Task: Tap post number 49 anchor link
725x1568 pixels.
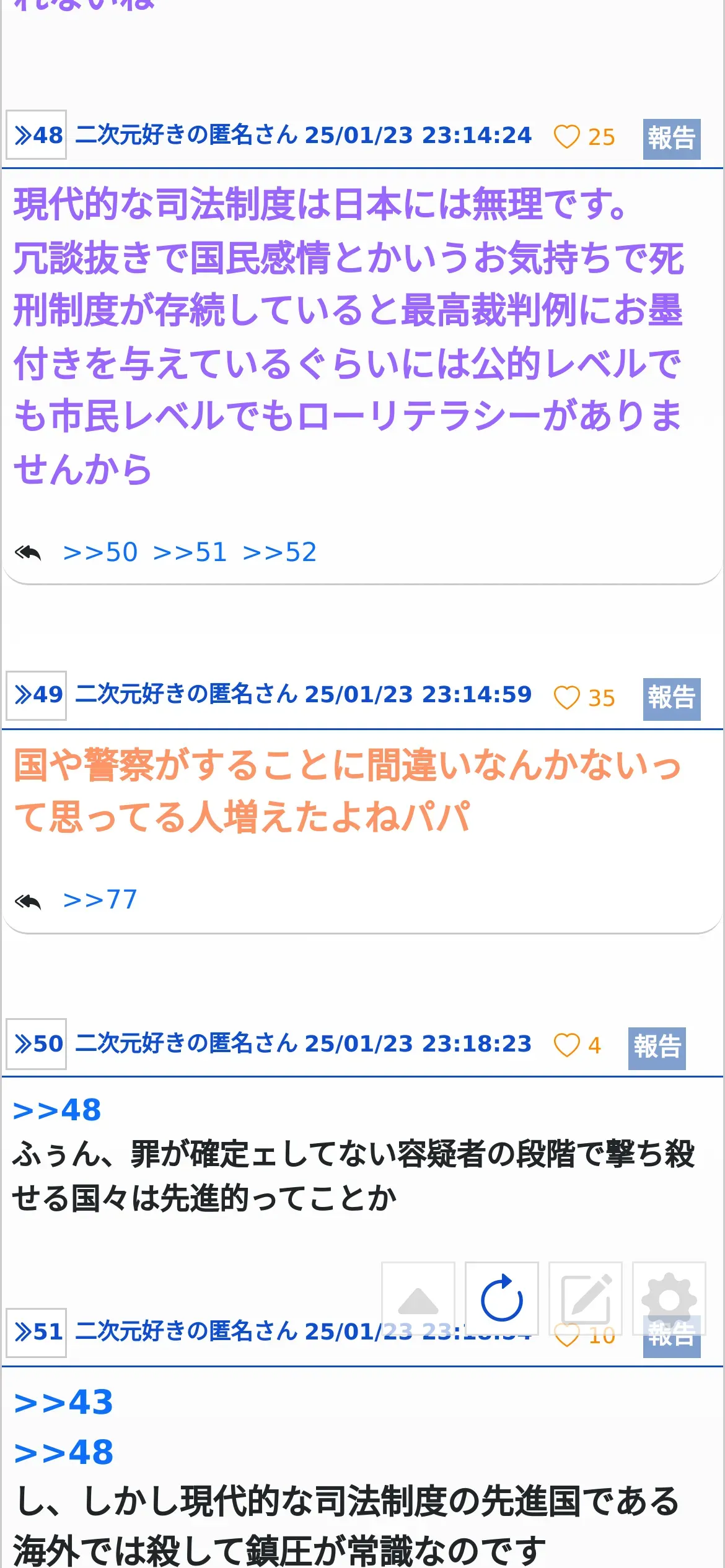Action: [x=37, y=695]
